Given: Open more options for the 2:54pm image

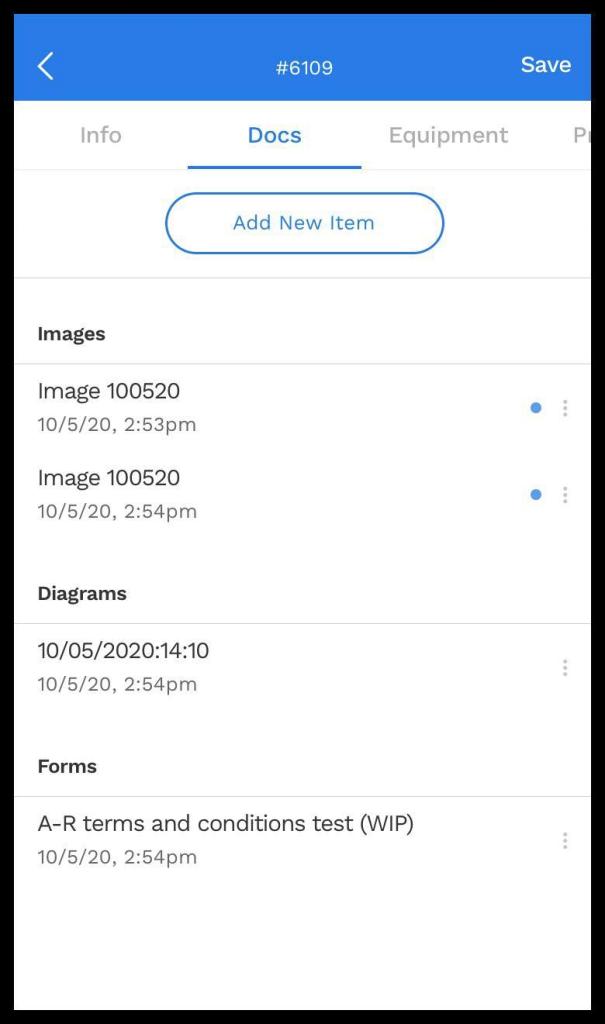Looking at the screenshot, I should (x=565, y=495).
